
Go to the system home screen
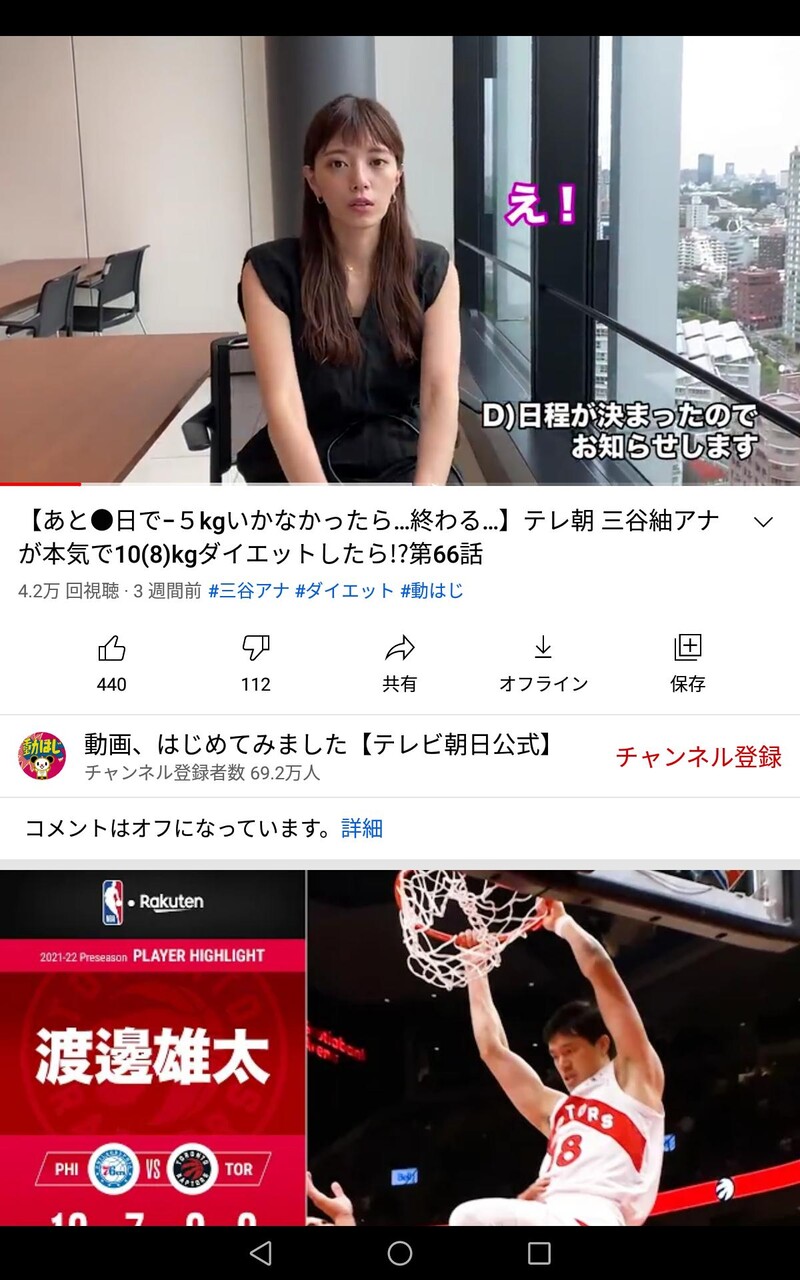pyautogui.click(x=400, y=1253)
